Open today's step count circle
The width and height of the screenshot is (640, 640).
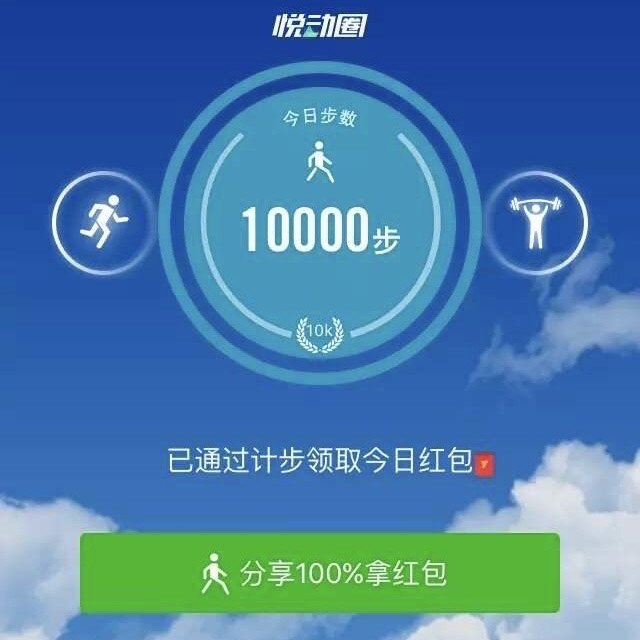[322, 228]
